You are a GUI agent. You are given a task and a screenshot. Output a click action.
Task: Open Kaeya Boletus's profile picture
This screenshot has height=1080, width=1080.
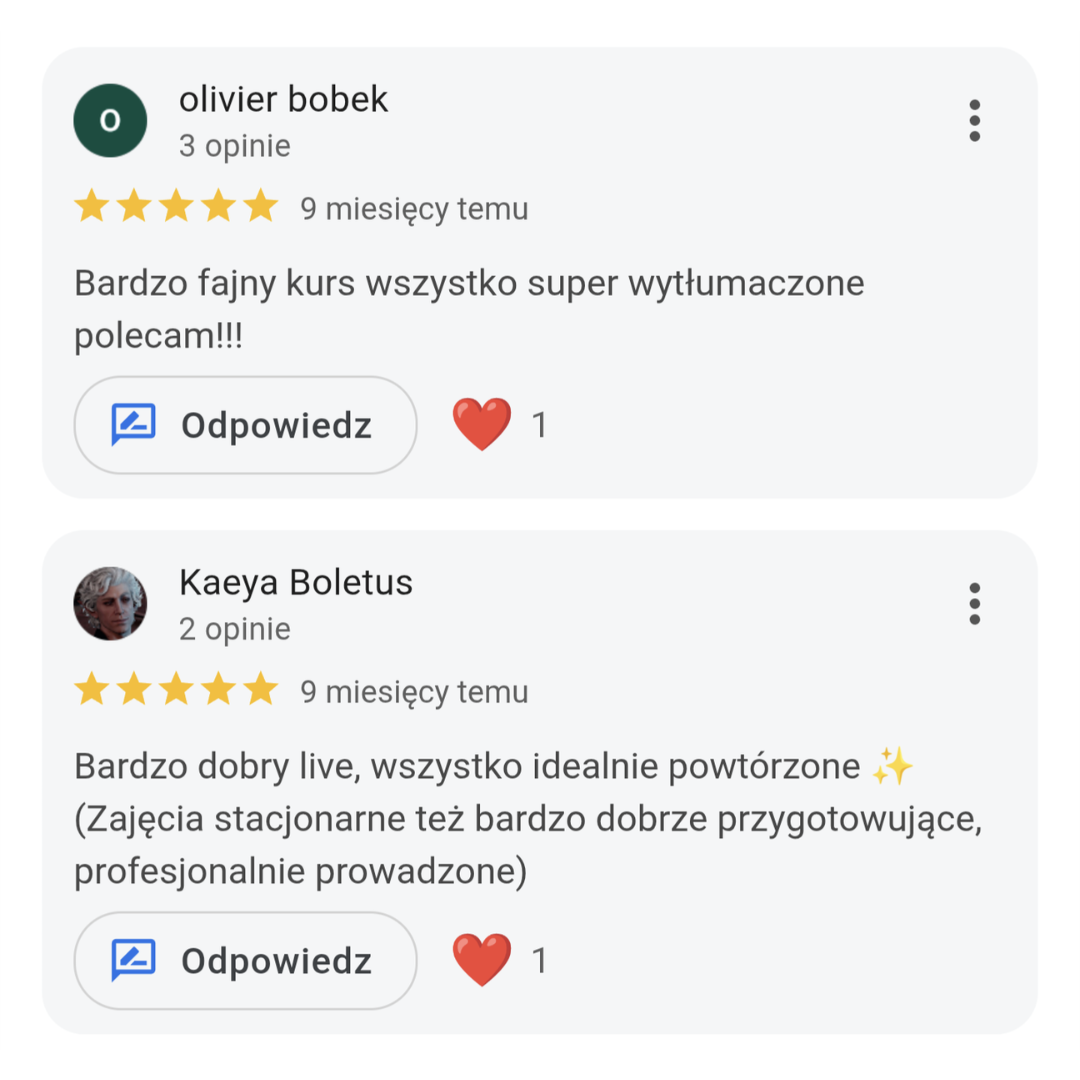click(x=110, y=604)
